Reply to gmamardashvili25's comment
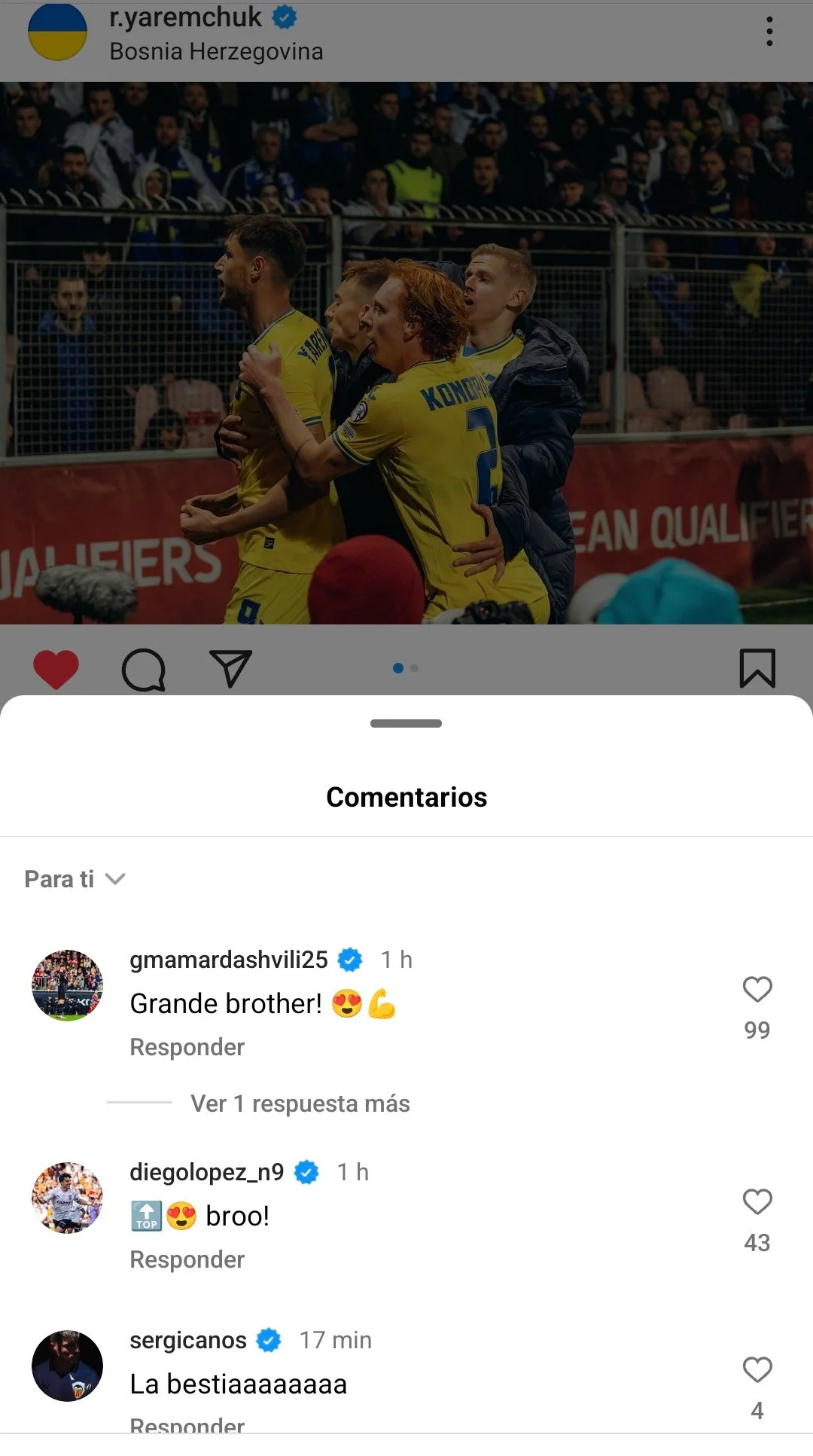 pyautogui.click(x=187, y=1047)
